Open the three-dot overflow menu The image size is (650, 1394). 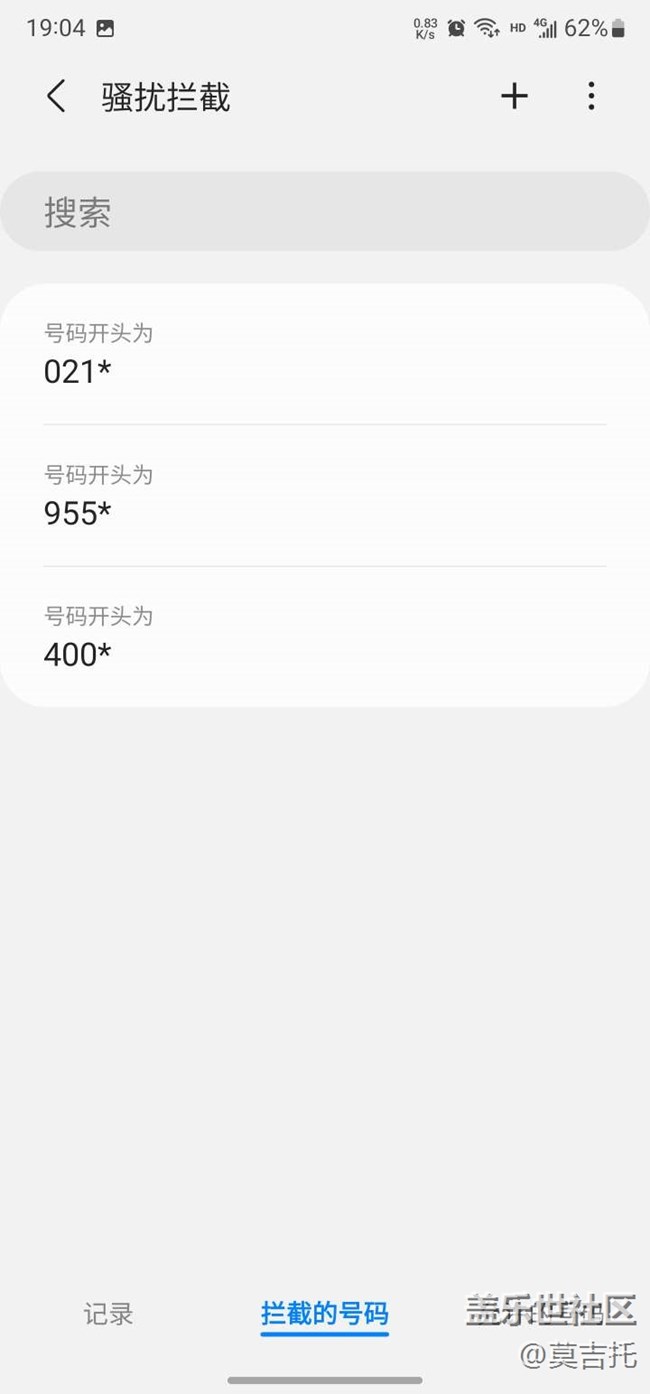[x=591, y=97]
